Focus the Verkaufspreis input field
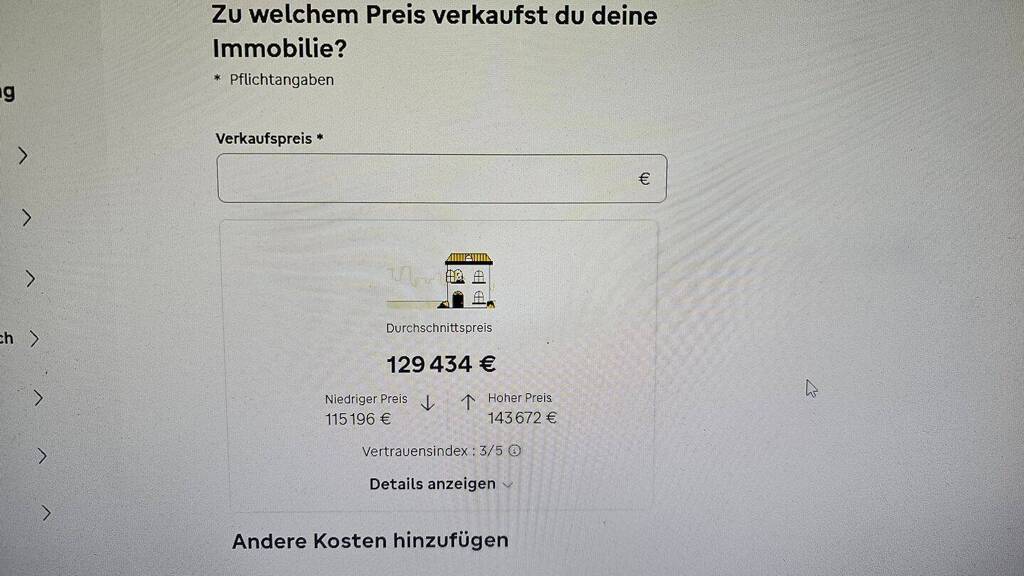The height and width of the screenshot is (576, 1024). pyautogui.click(x=441, y=178)
